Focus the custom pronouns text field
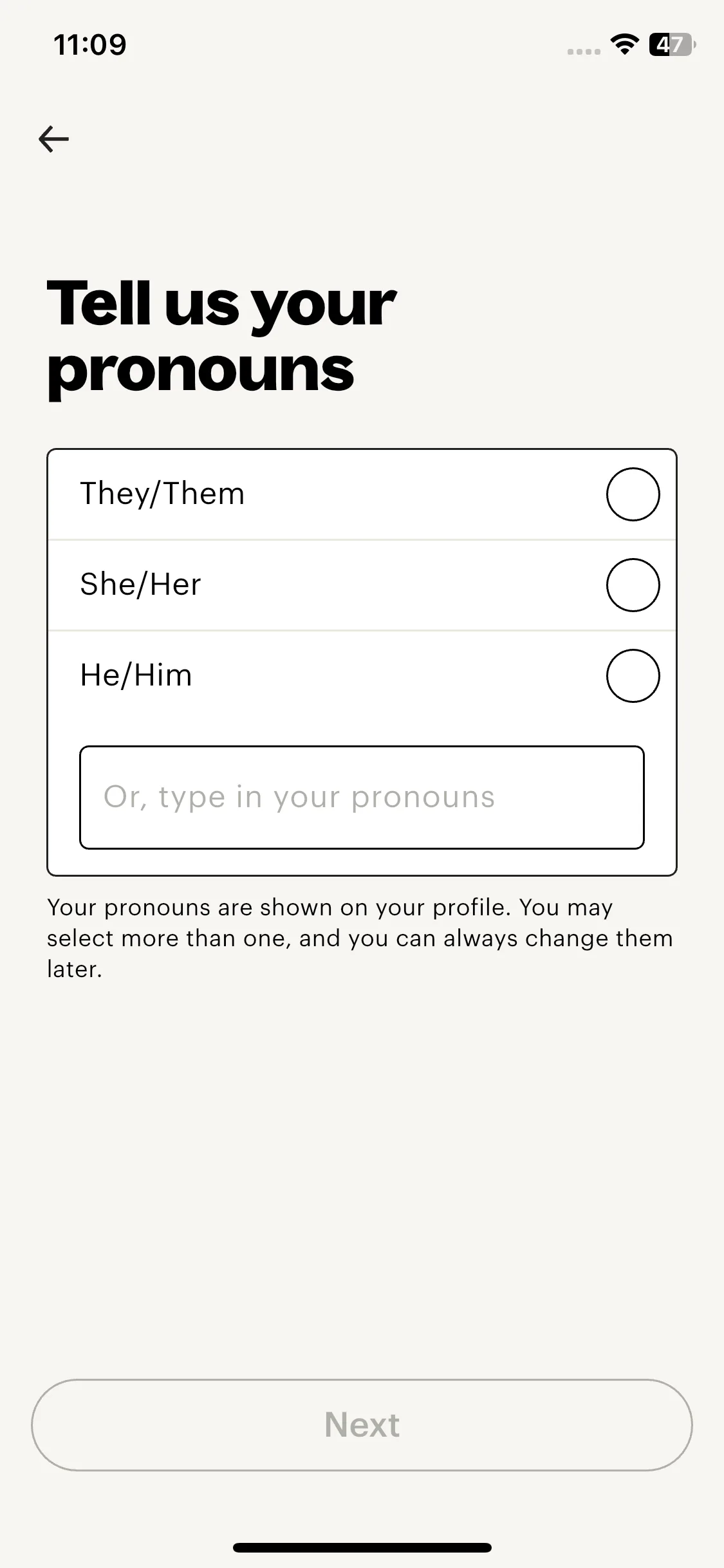Viewport: 724px width, 1568px height. point(362,798)
